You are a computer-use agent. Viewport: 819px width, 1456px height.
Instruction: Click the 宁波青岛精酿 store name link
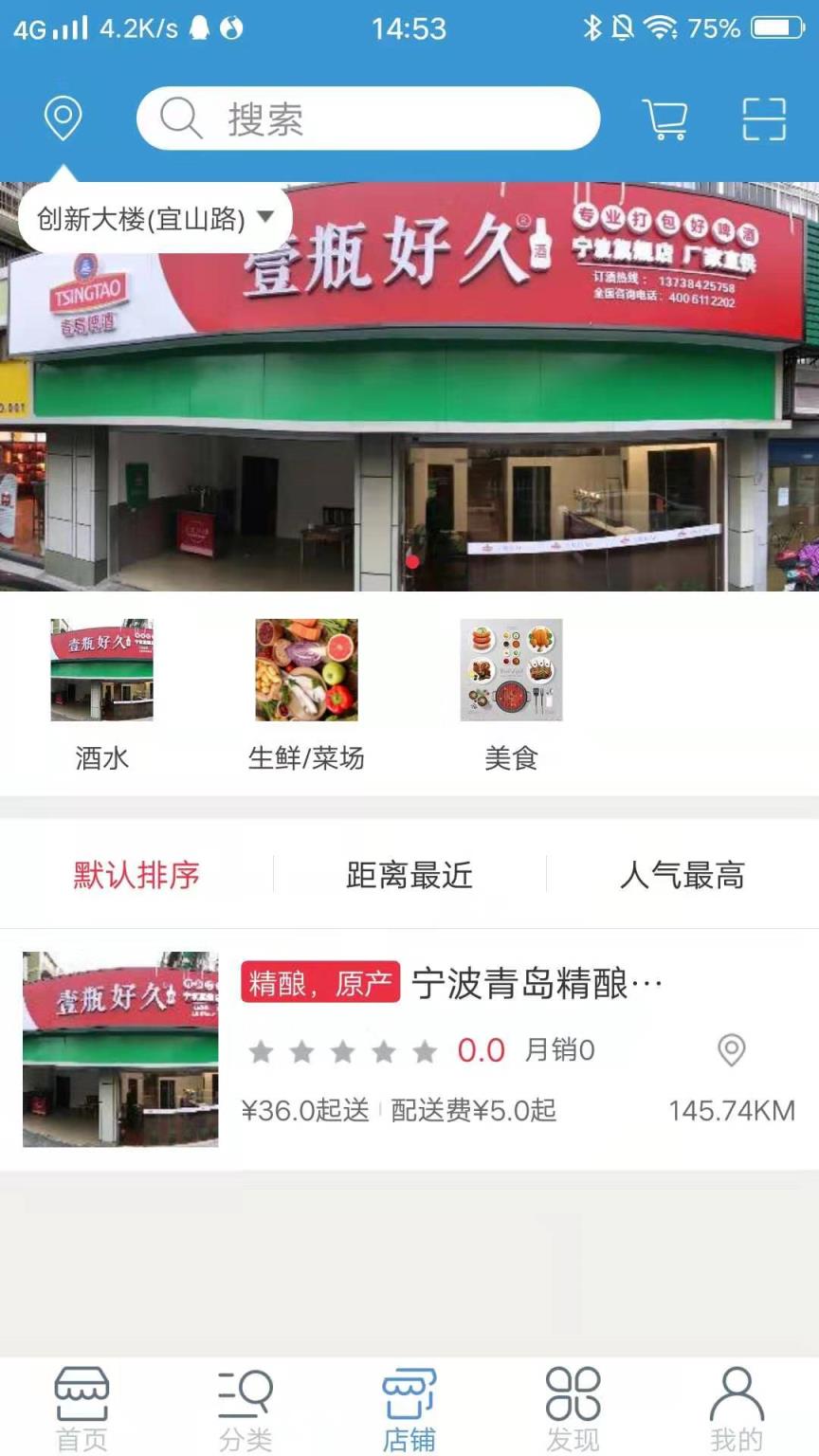tap(540, 984)
